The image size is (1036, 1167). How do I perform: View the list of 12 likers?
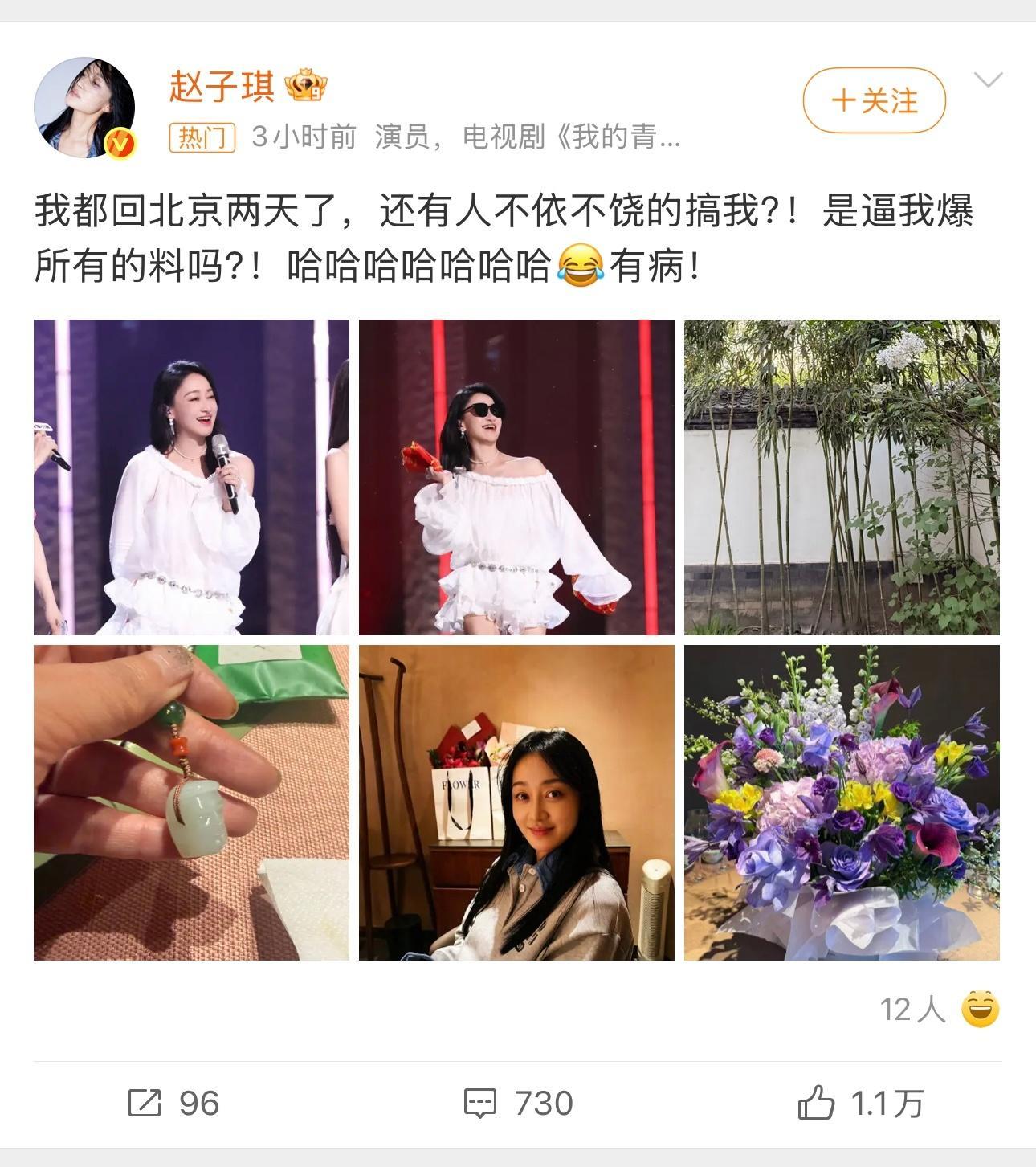pyautogui.click(x=914, y=1010)
